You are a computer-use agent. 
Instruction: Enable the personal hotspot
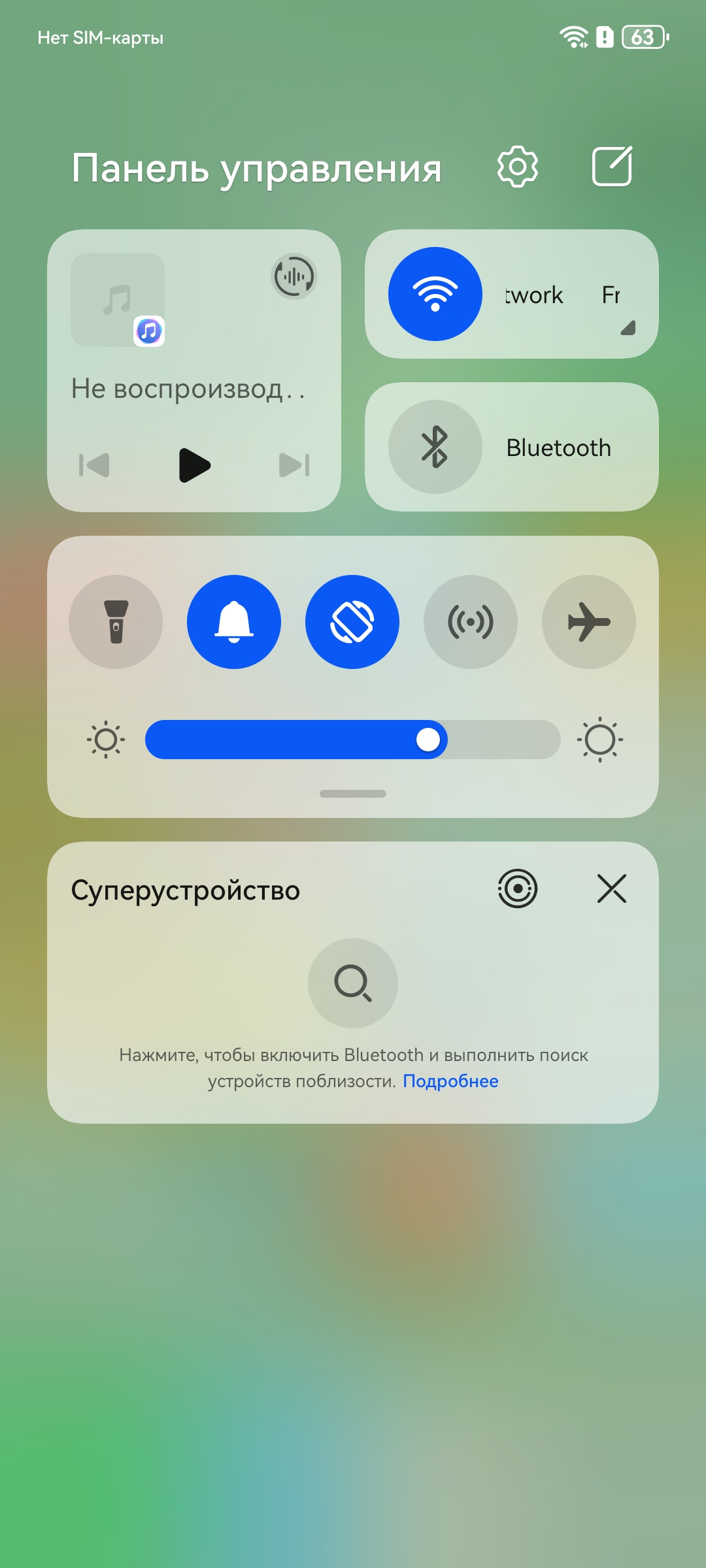pyautogui.click(x=471, y=622)
